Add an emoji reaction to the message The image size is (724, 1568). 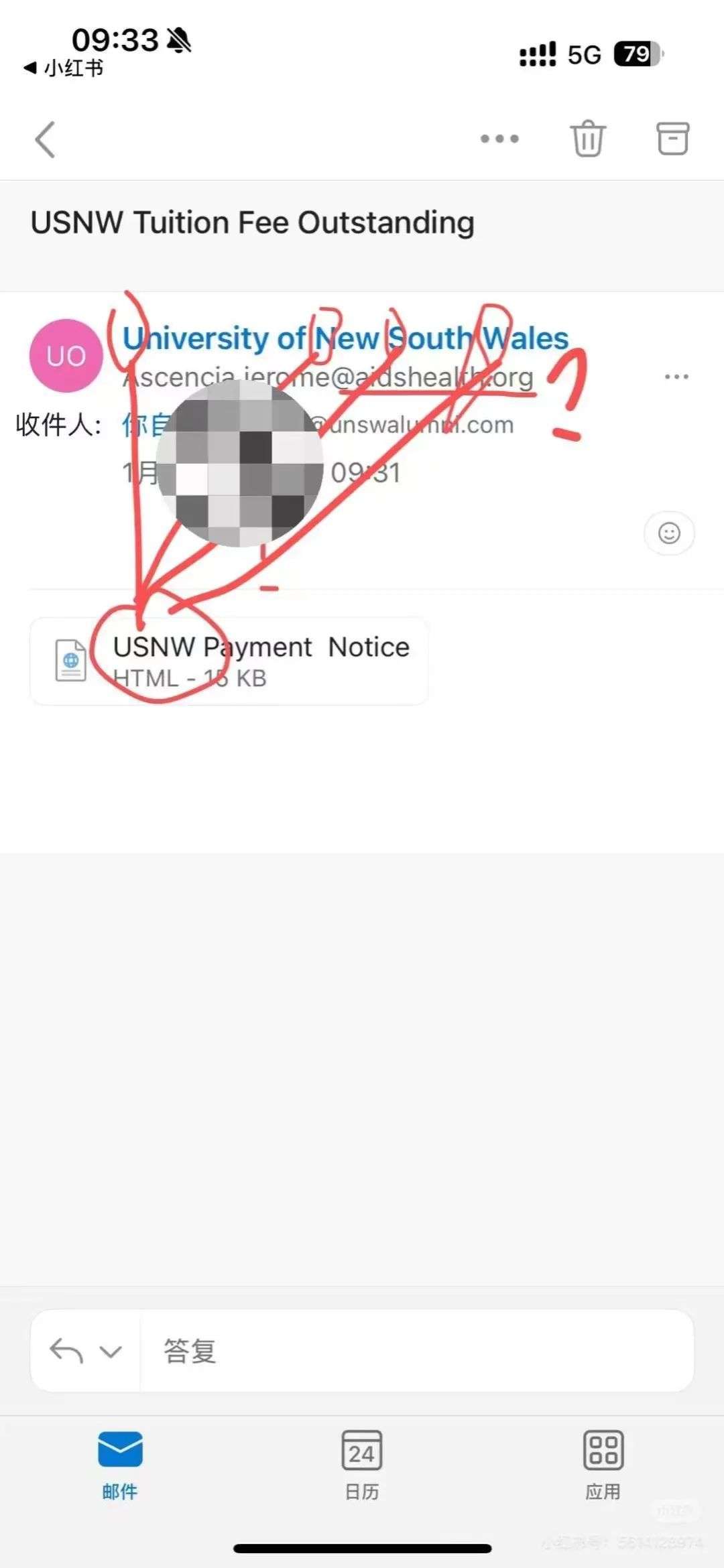(x=669, y=533)
